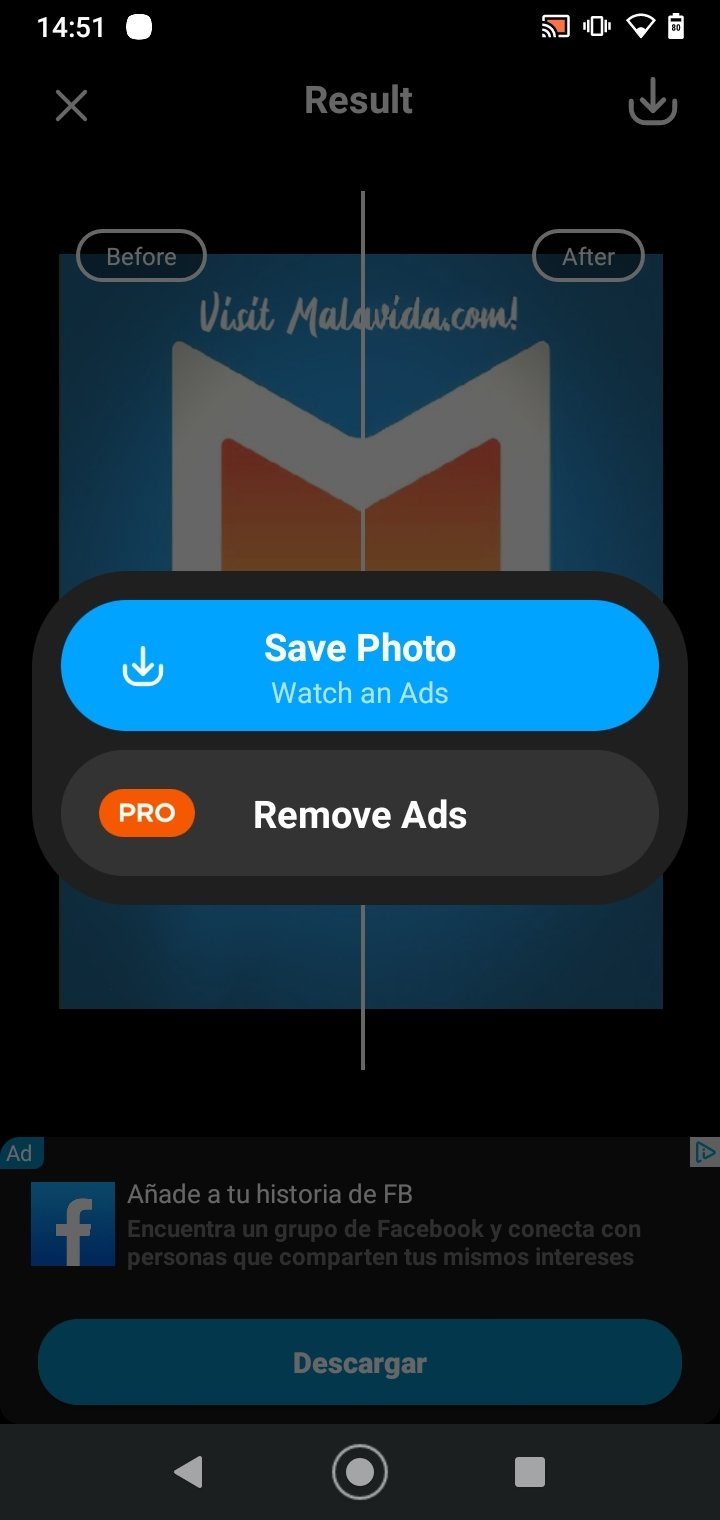Choose the PRO Remove Ads option

(x=360, y=814)
